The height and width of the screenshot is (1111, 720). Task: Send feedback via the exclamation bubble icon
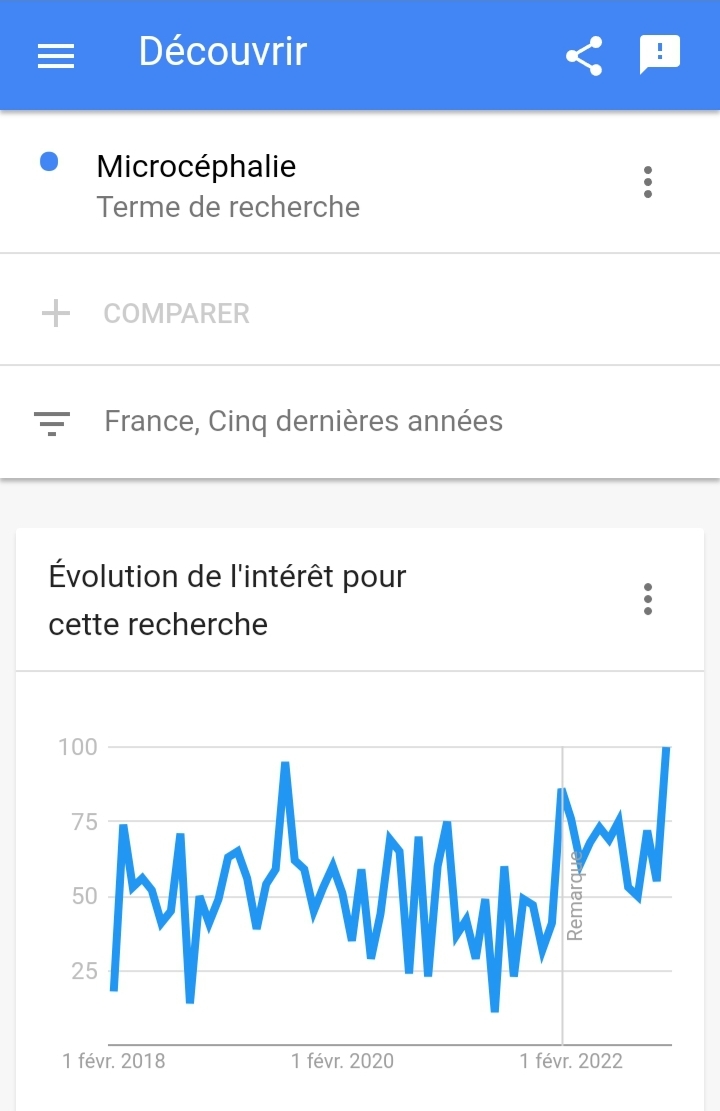pyautogui.click(x=660, y=55)
